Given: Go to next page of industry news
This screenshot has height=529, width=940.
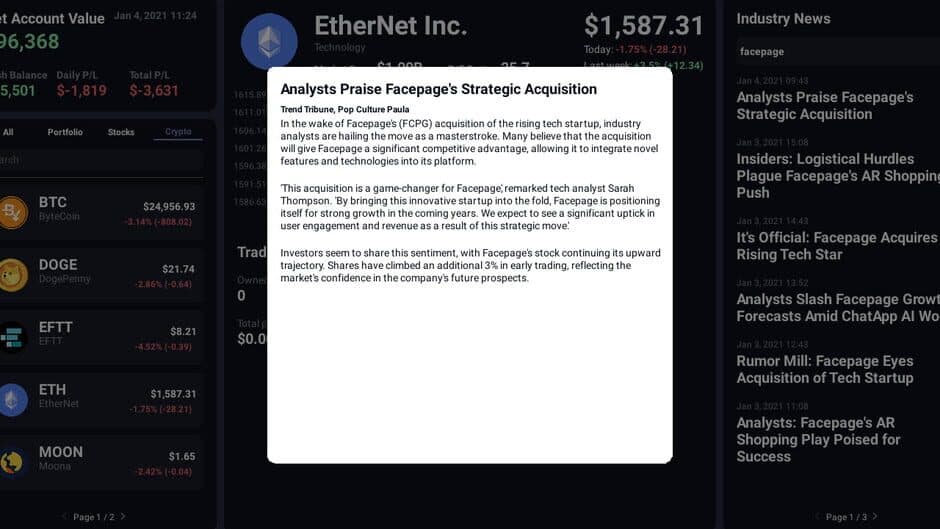Looking at the screenshot, I should (x=875, y=517).
